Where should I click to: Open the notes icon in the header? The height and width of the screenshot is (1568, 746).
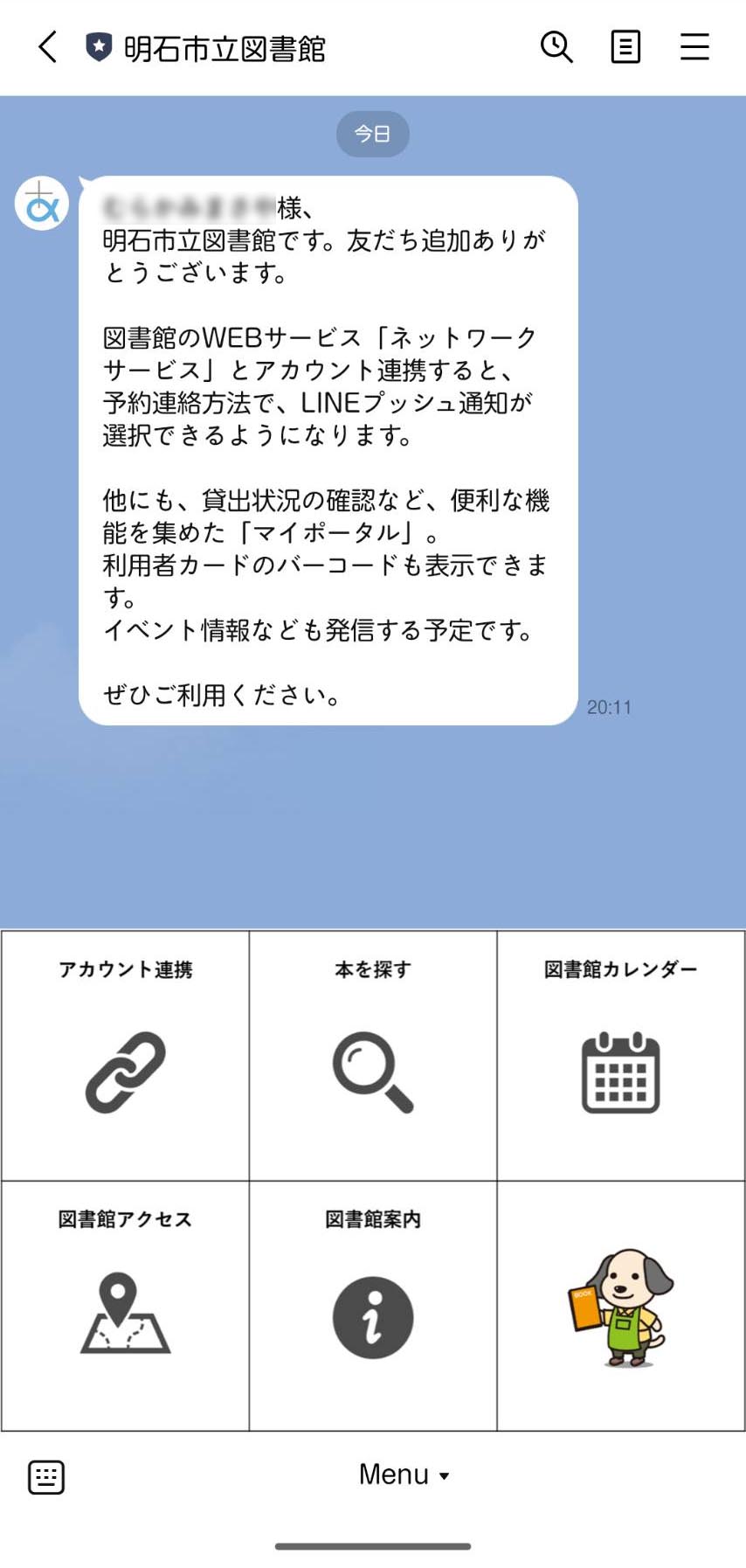point(625,47)
